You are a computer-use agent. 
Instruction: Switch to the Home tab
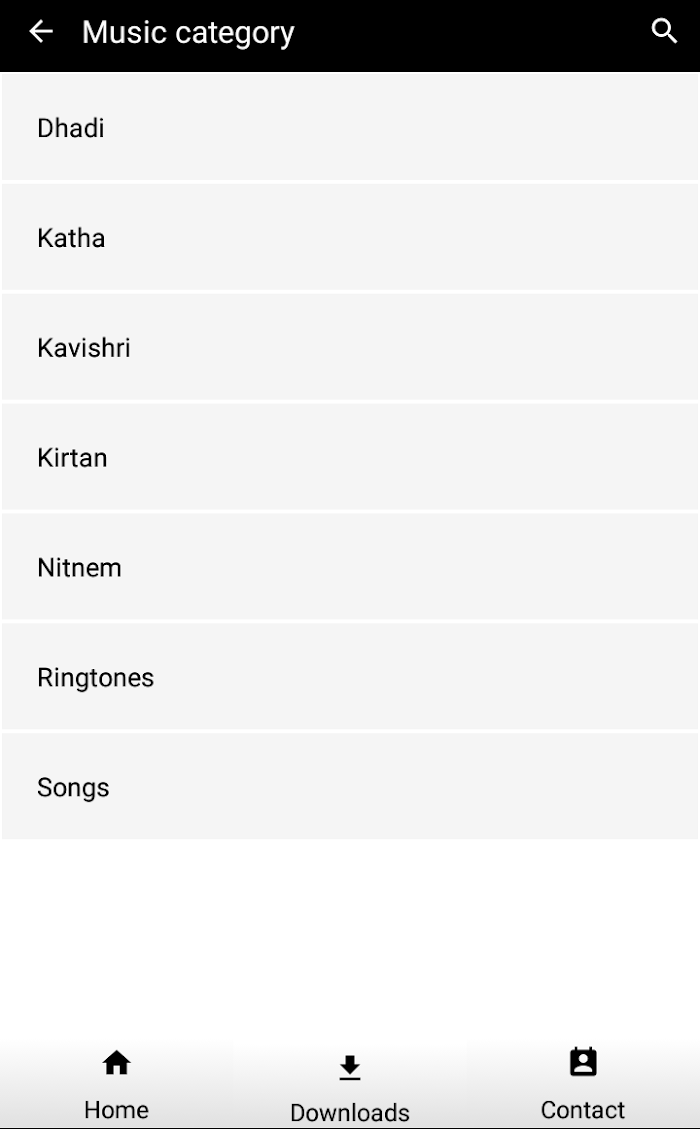pos(117,1084)
